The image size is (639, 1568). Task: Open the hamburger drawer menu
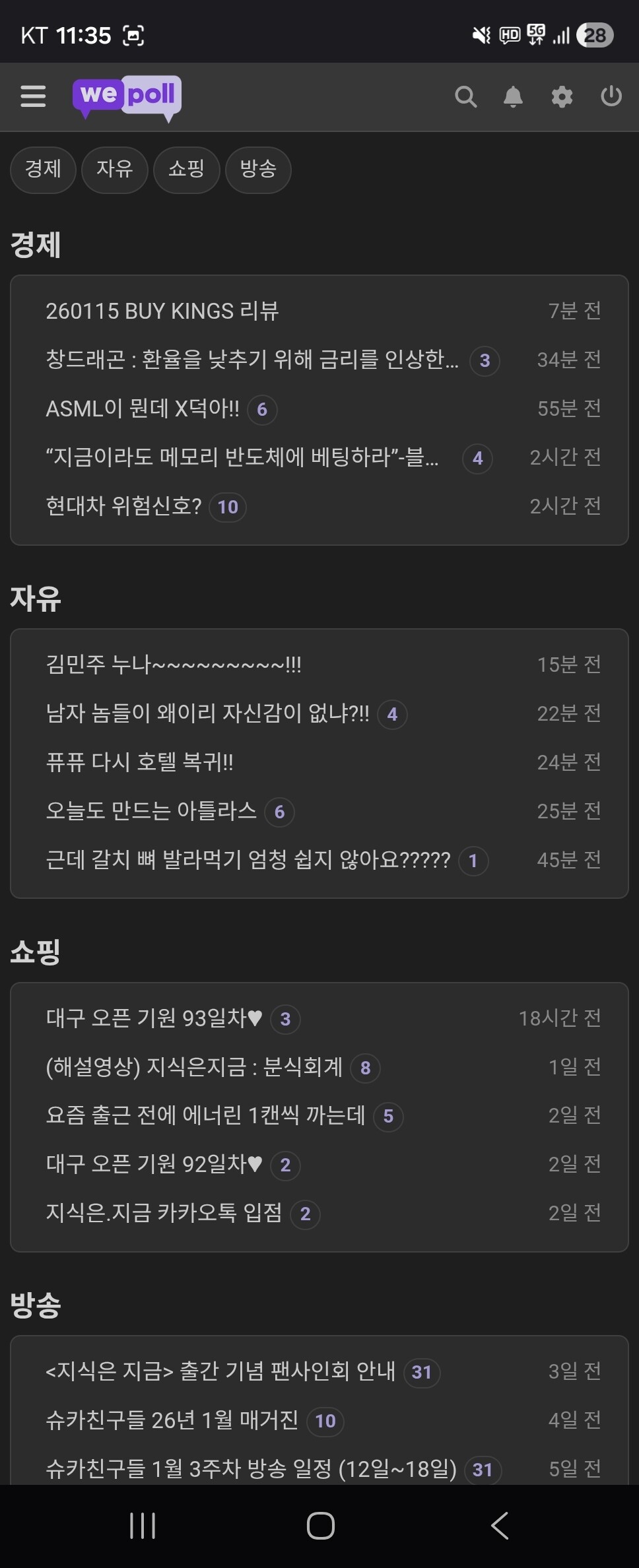tap(33, 96)
